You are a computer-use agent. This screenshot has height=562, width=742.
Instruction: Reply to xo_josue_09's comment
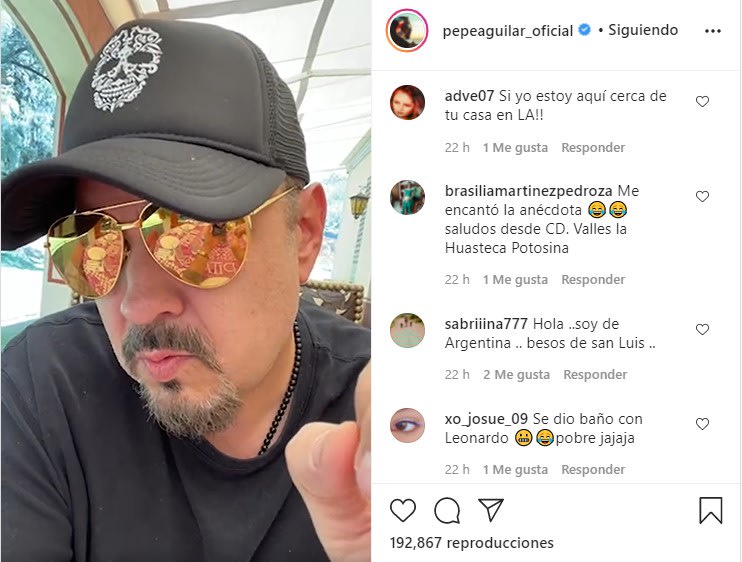click(x=593, y=469)
